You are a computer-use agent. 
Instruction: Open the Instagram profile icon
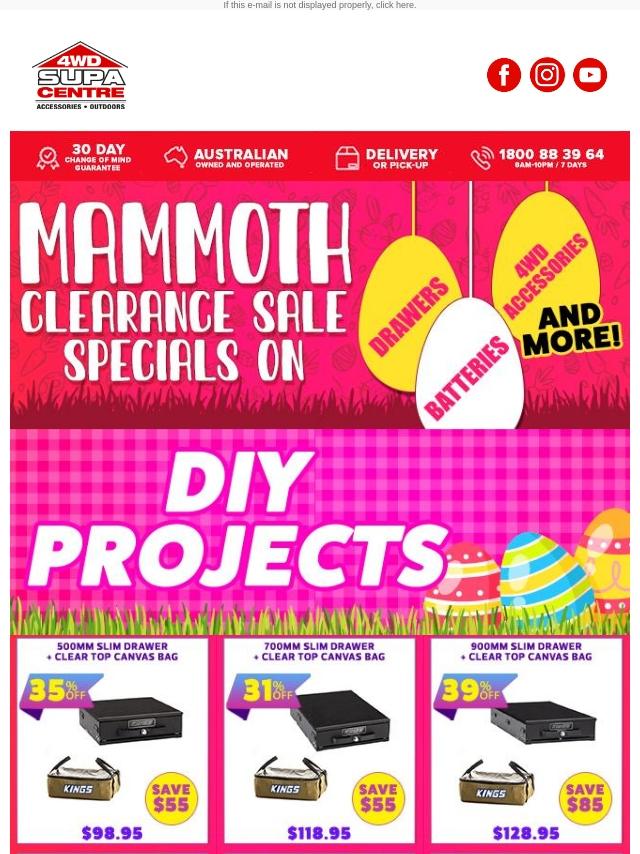tap(547, 75)
